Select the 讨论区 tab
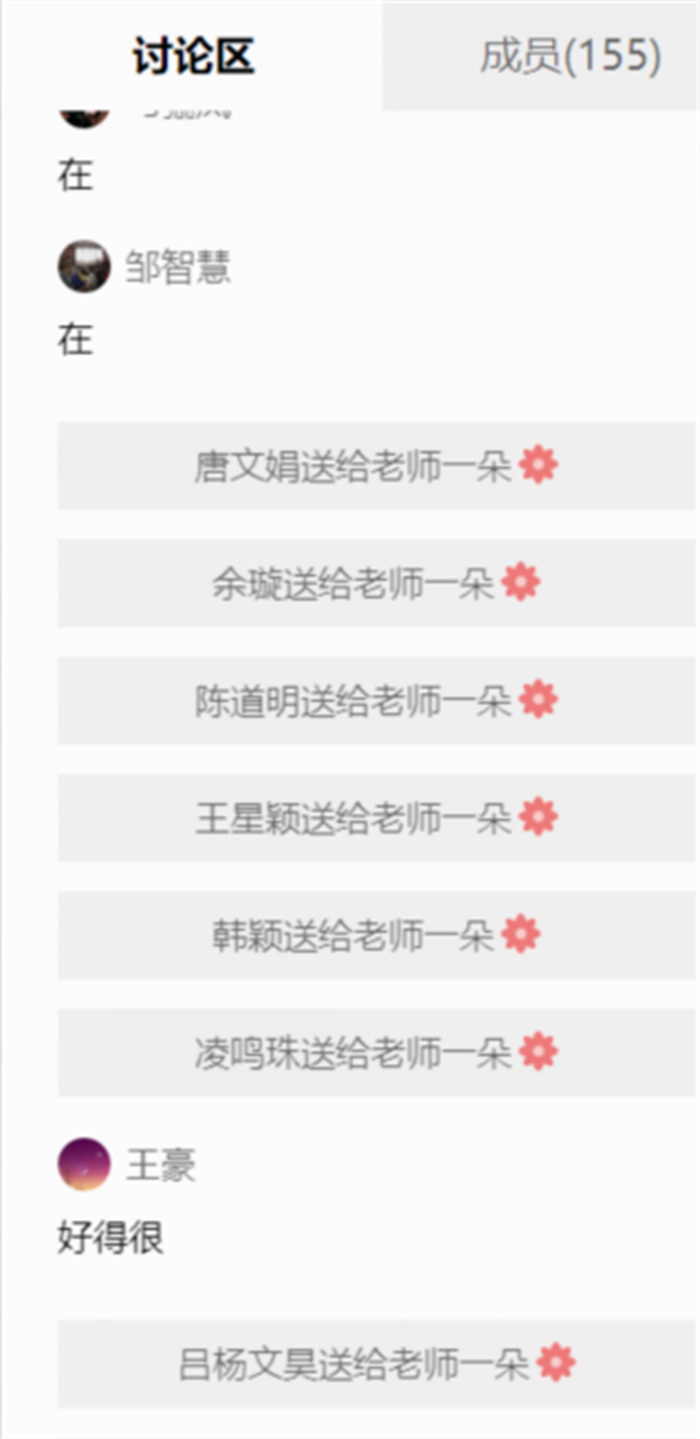700x1439 pixels. coord(193,56)
